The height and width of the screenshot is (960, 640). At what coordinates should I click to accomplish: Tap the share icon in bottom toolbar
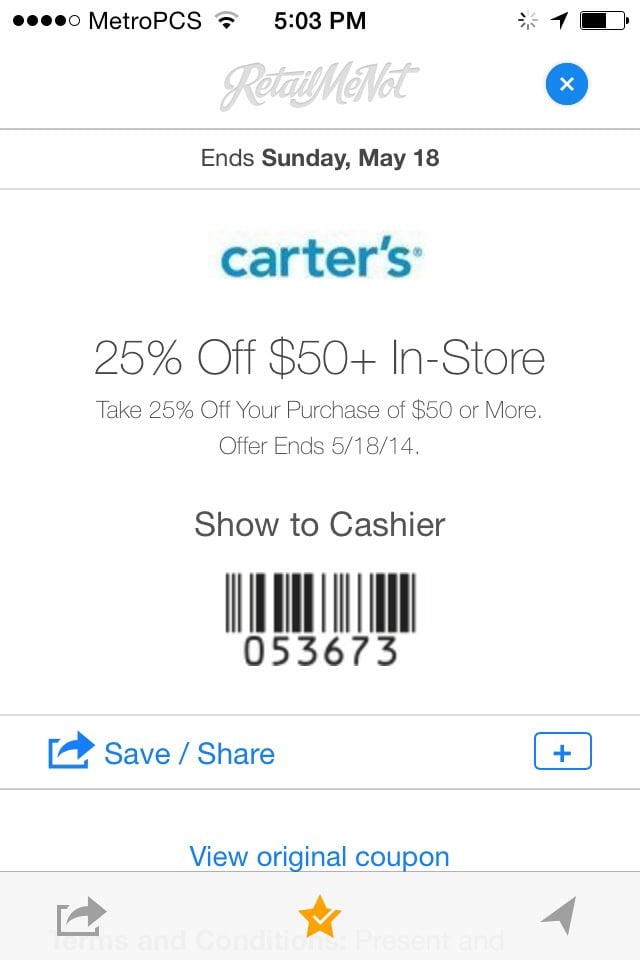point(81,916)
